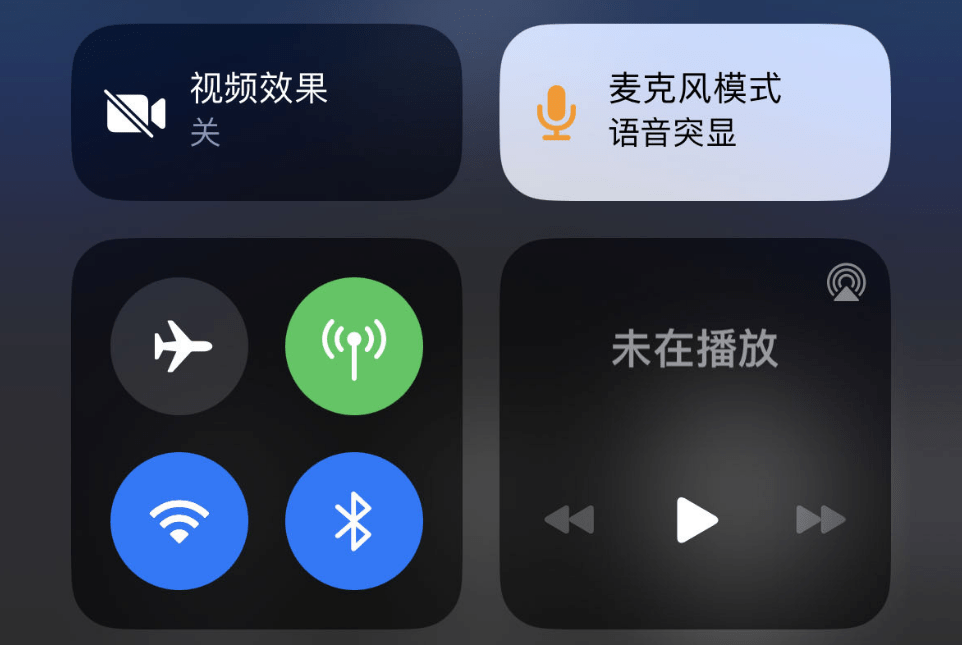This screenshot has width=962, height=645.
Task: Open AirPlay output options
Action: click(846, 283)
